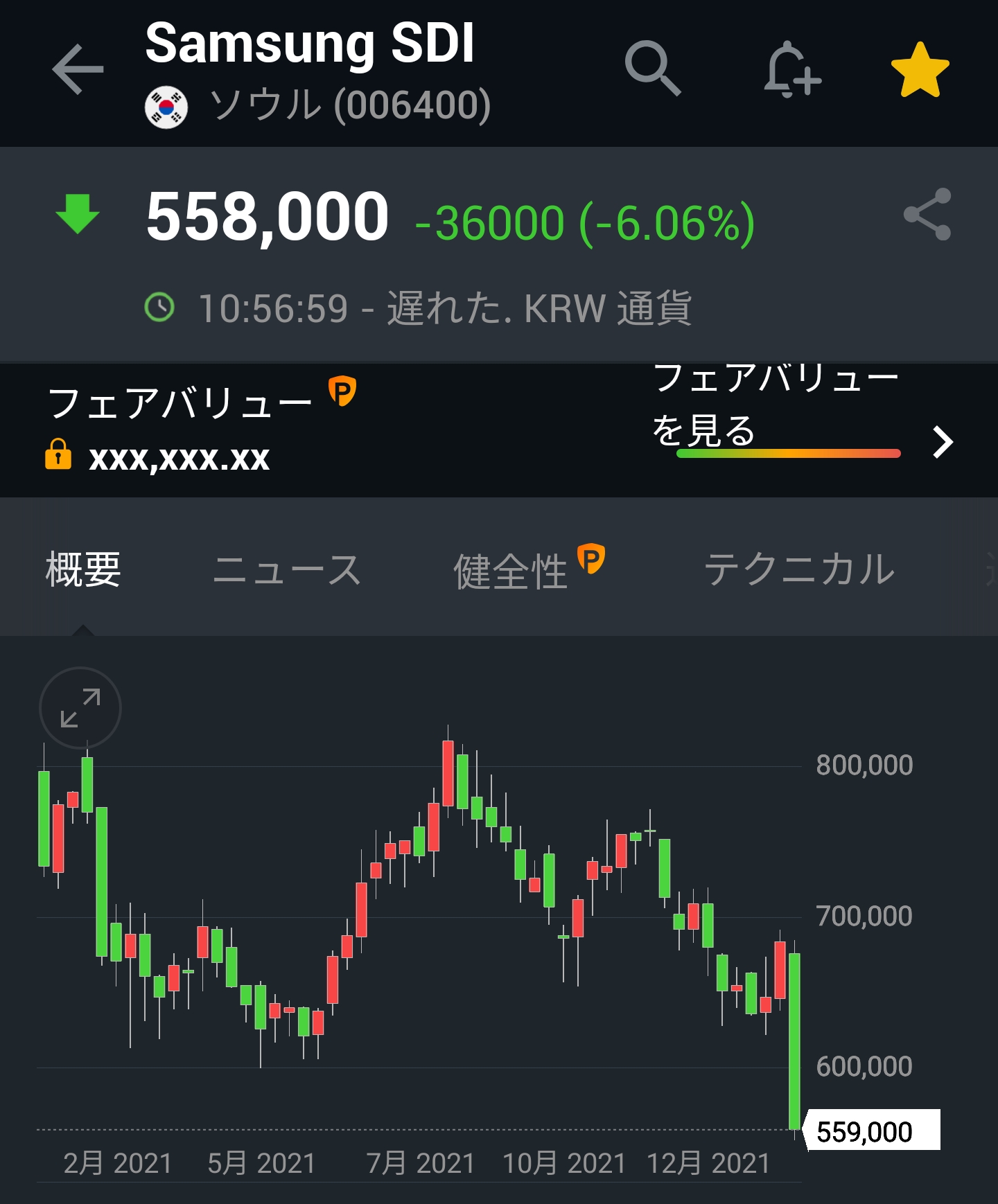Create a price alert with the bell icon
Image resolution: width=998 pixels, height=1204 pixels.
pos(791,69)
